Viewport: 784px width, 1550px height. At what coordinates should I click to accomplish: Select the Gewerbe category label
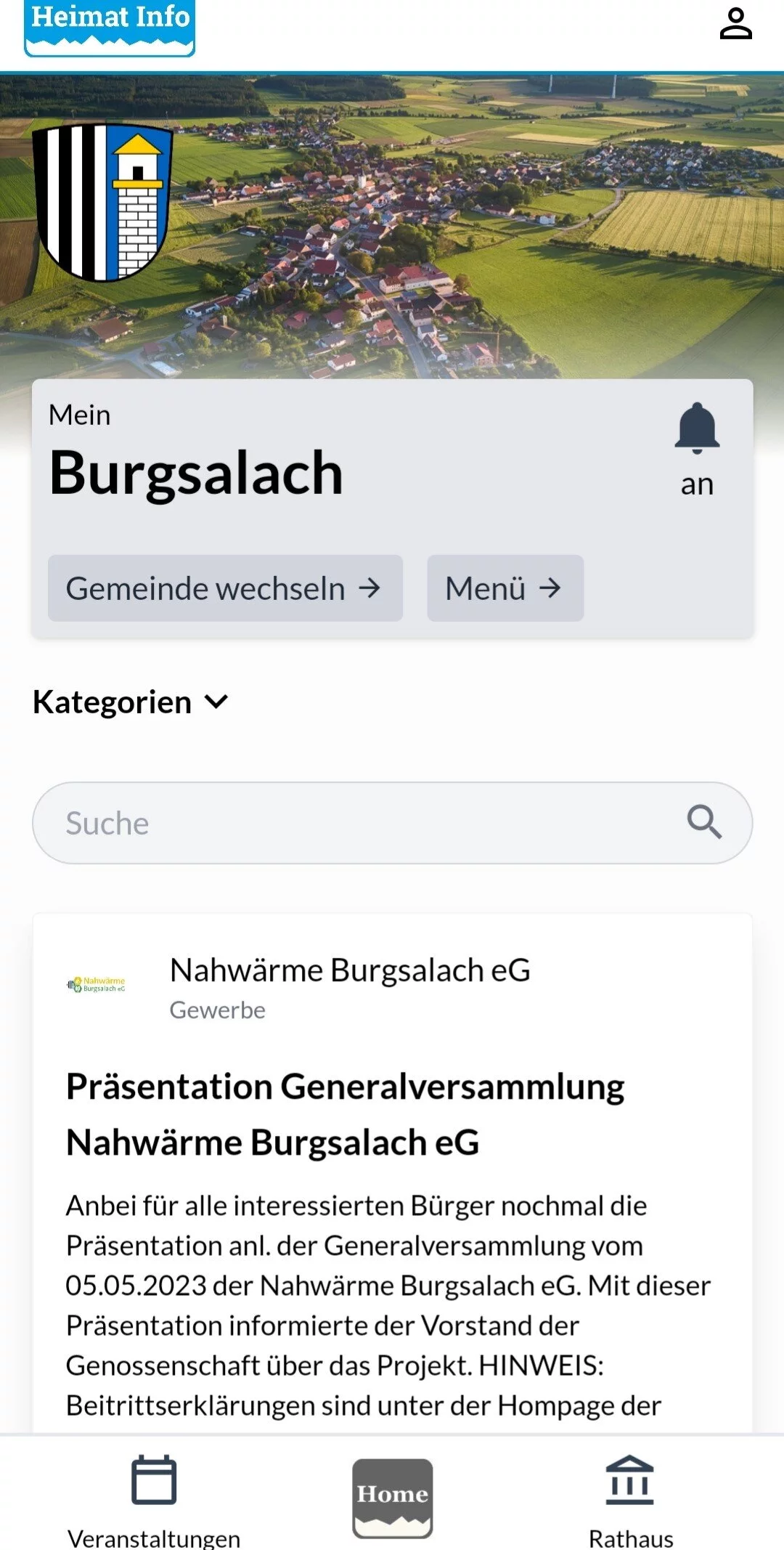pyautogui.click(x=217, y=1009)
